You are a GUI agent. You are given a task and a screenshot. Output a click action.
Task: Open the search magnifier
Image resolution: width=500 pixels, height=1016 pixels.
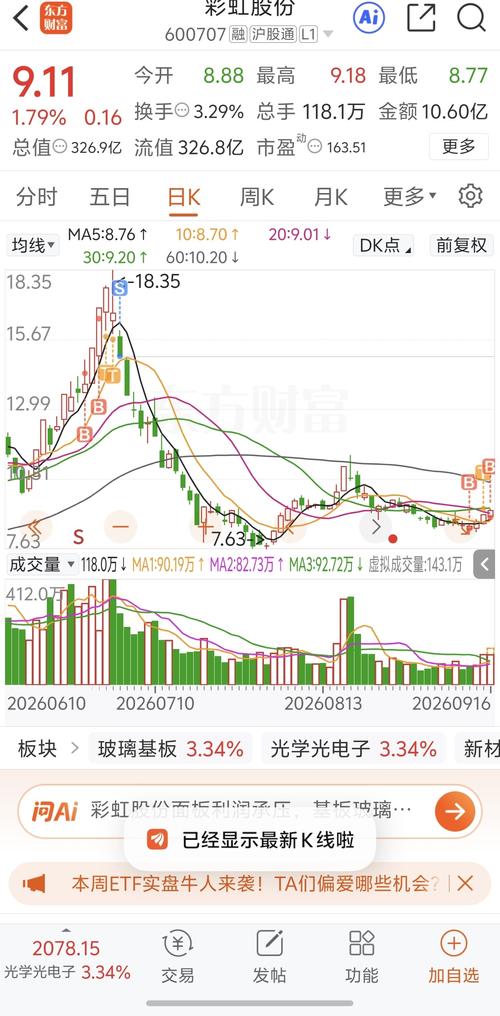point(472,17)
